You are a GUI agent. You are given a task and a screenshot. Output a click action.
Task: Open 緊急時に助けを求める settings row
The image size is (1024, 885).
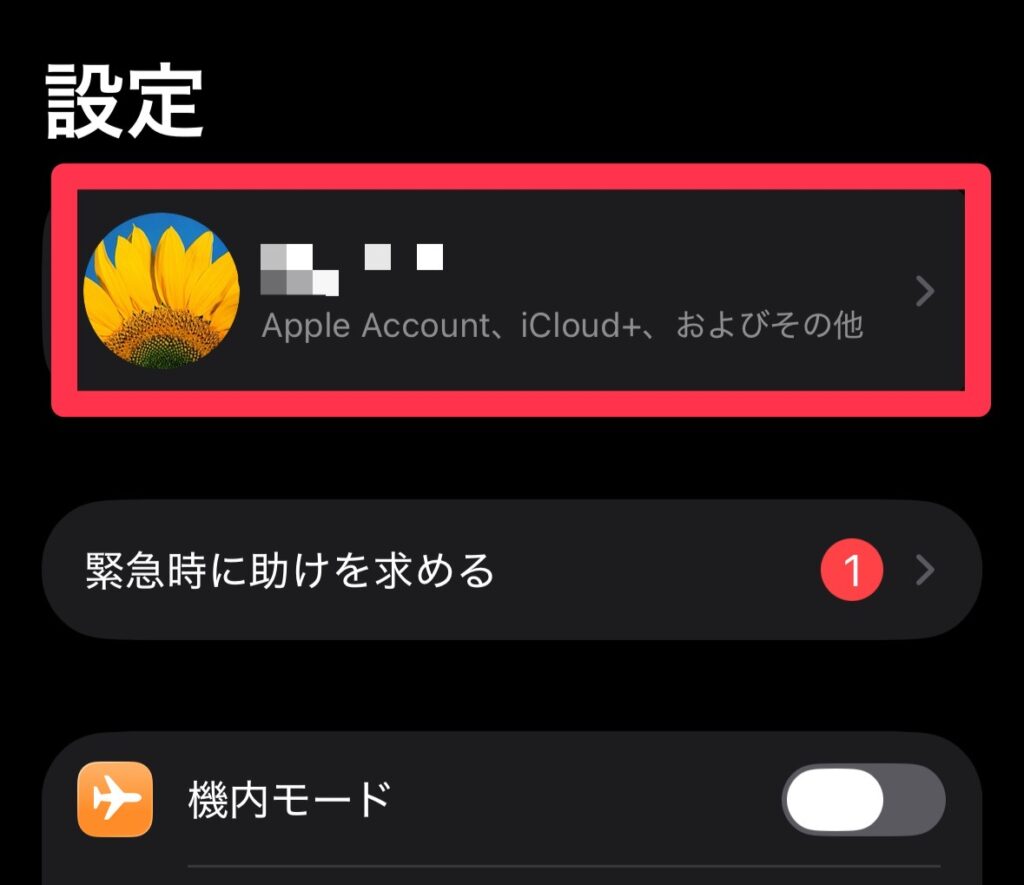(x=510, y=571)
